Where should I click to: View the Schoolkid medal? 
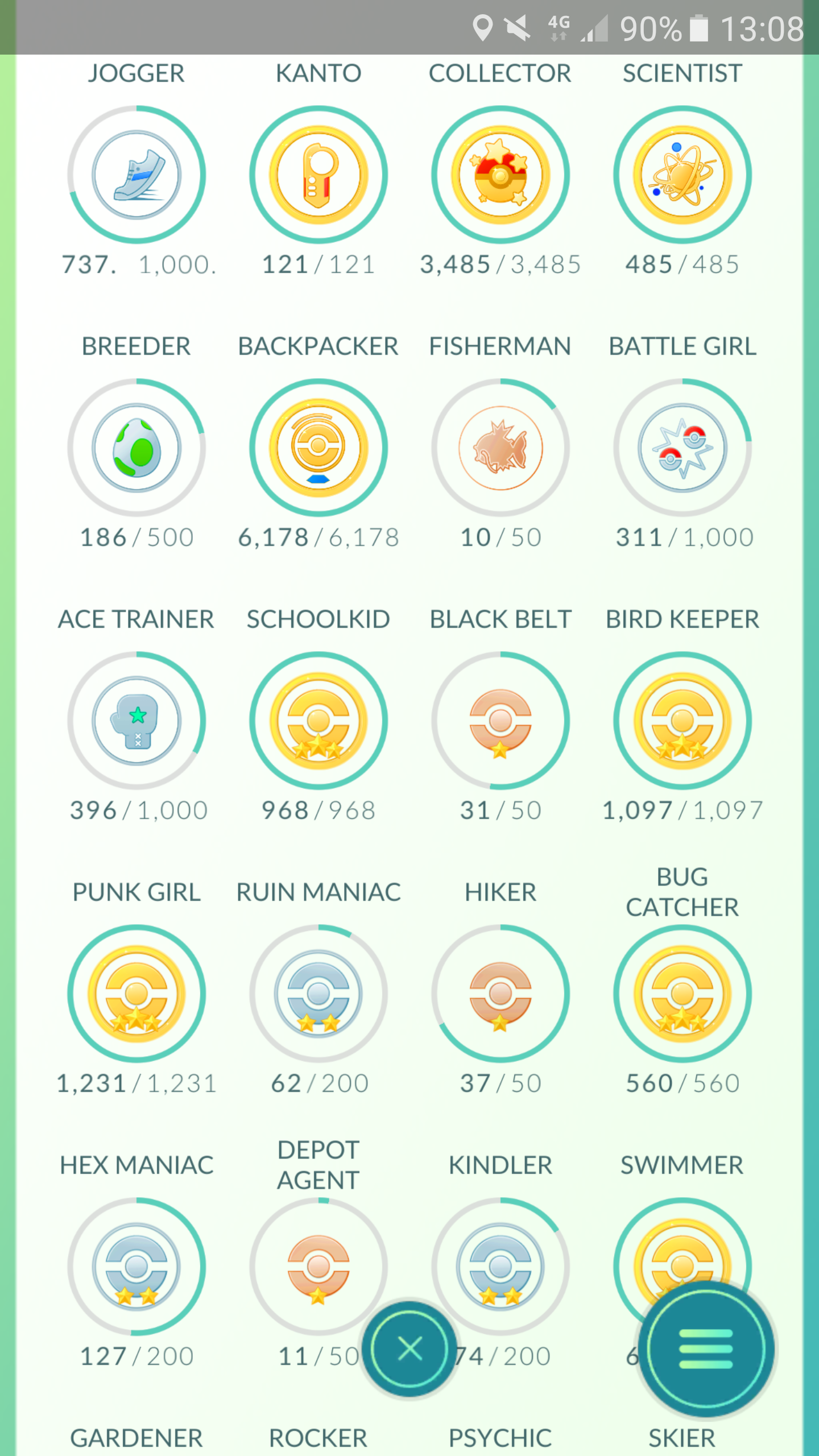318,721
